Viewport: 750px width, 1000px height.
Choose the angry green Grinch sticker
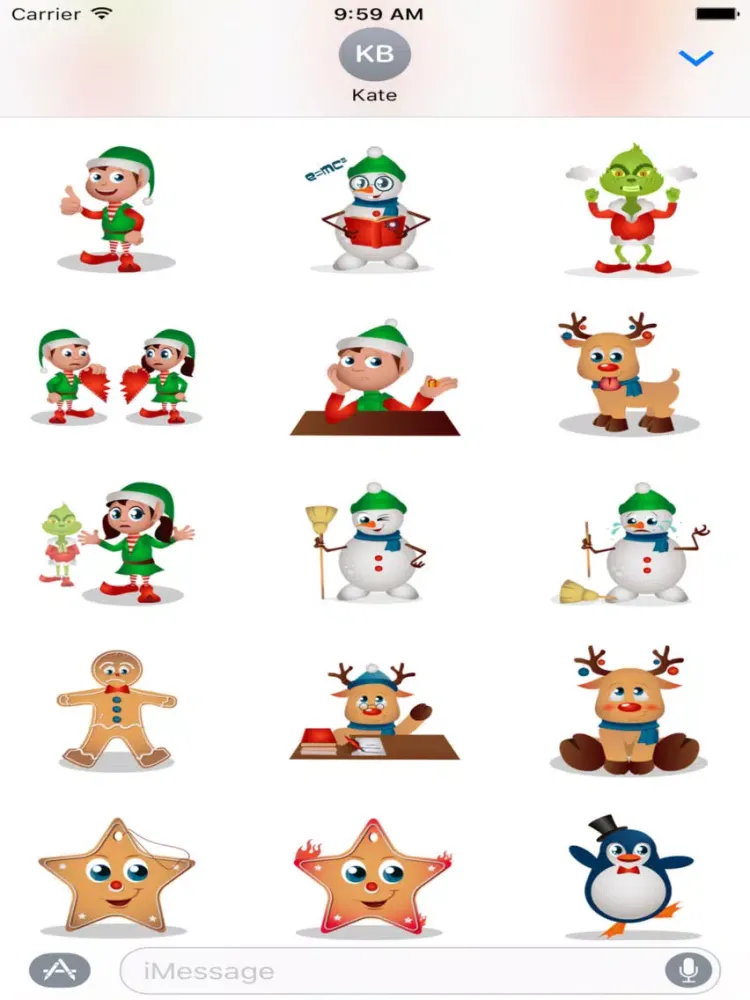click(631, 210)
